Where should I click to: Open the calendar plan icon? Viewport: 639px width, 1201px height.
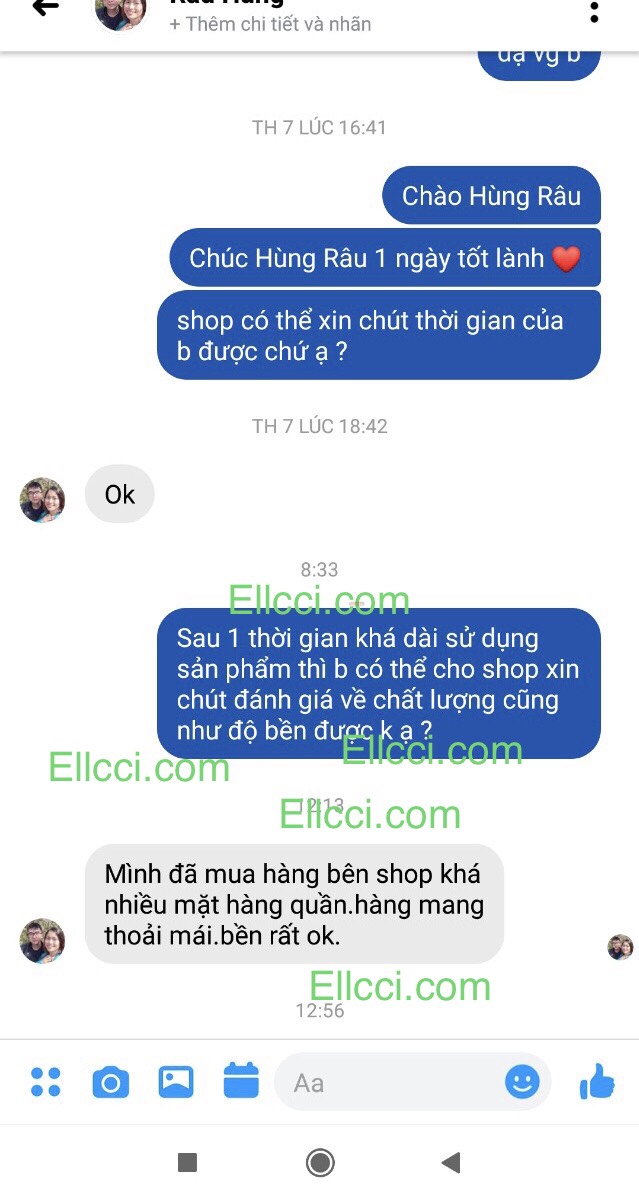(240, 1081)
